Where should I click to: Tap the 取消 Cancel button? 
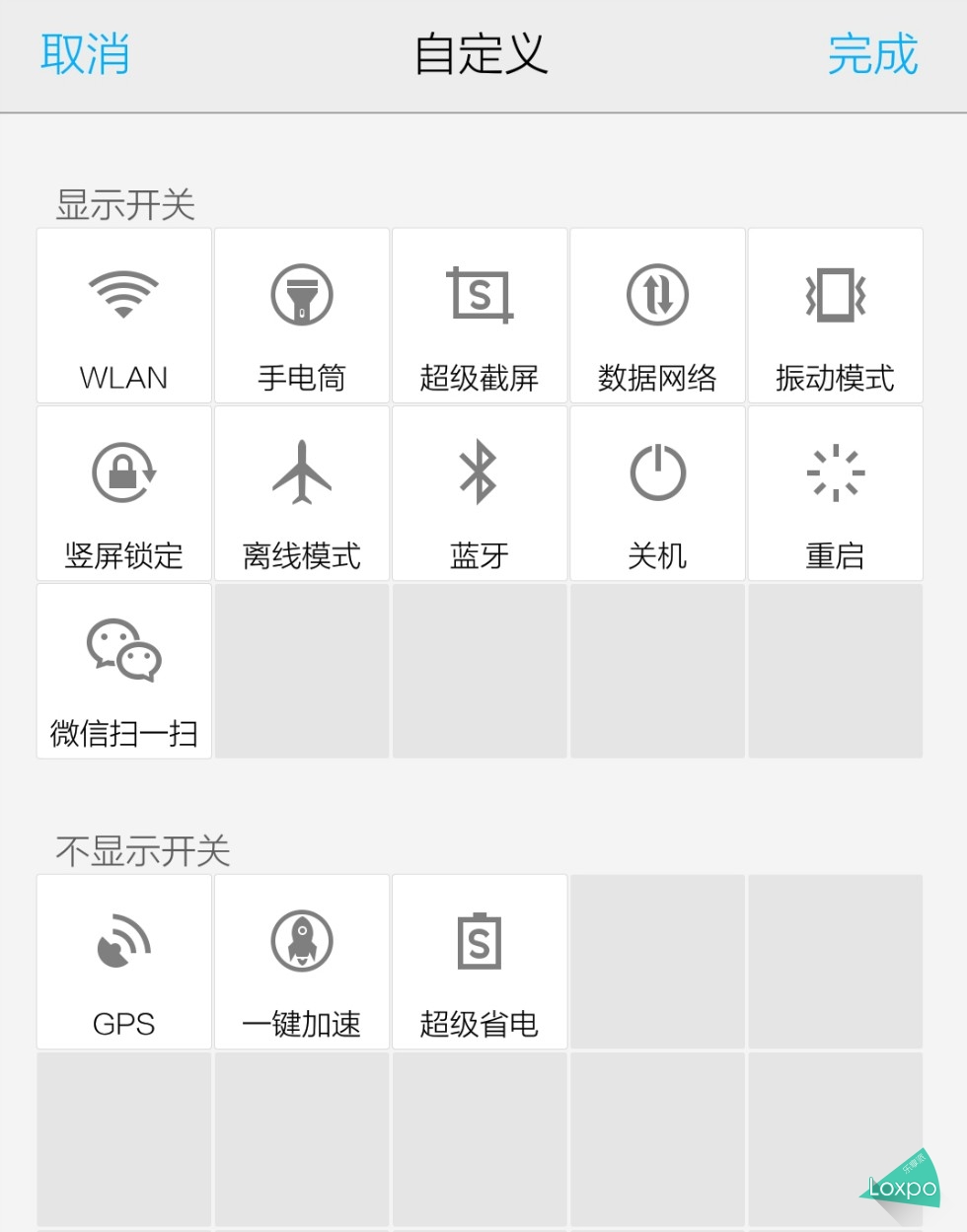point(85,56)
